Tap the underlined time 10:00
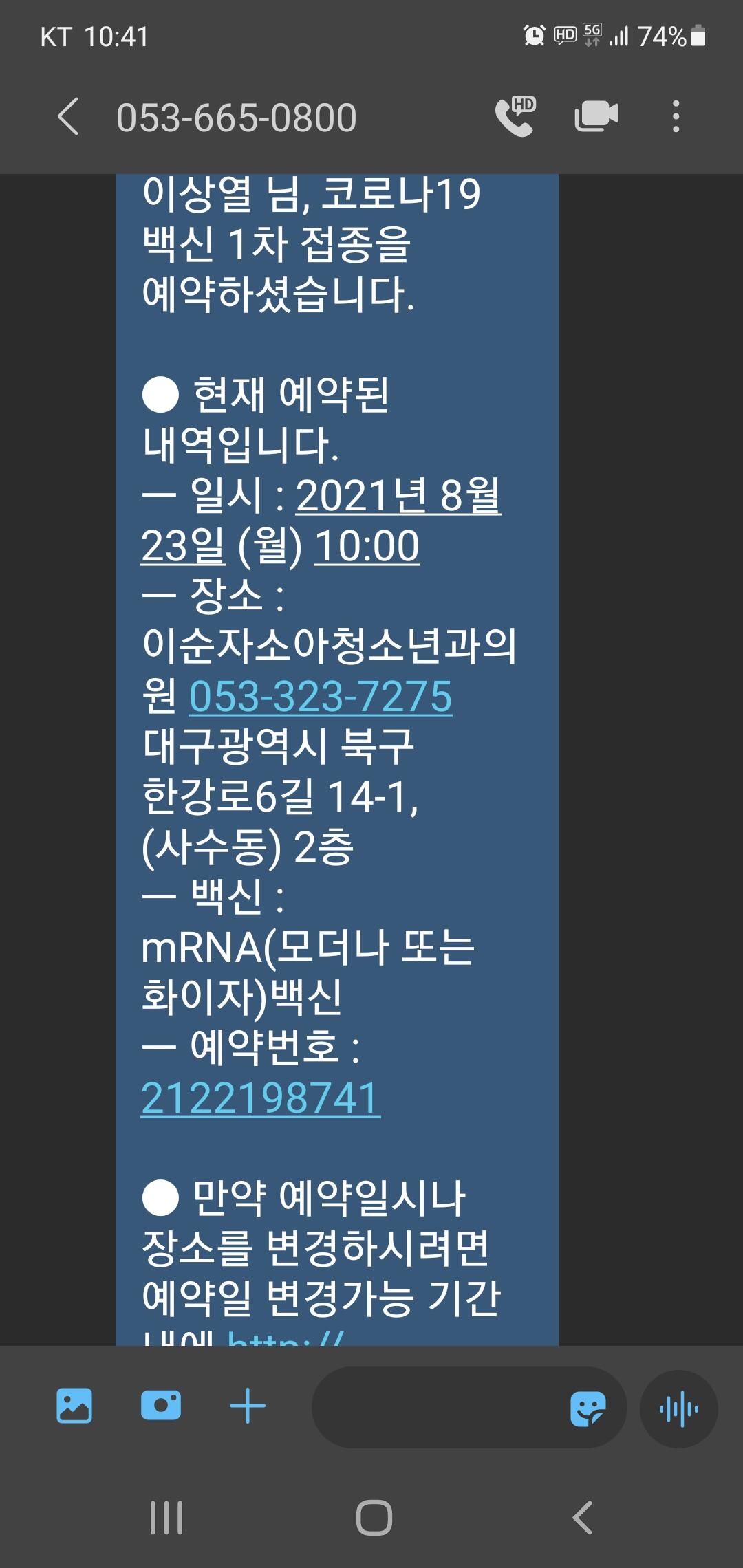 click(x=367, y=546)
